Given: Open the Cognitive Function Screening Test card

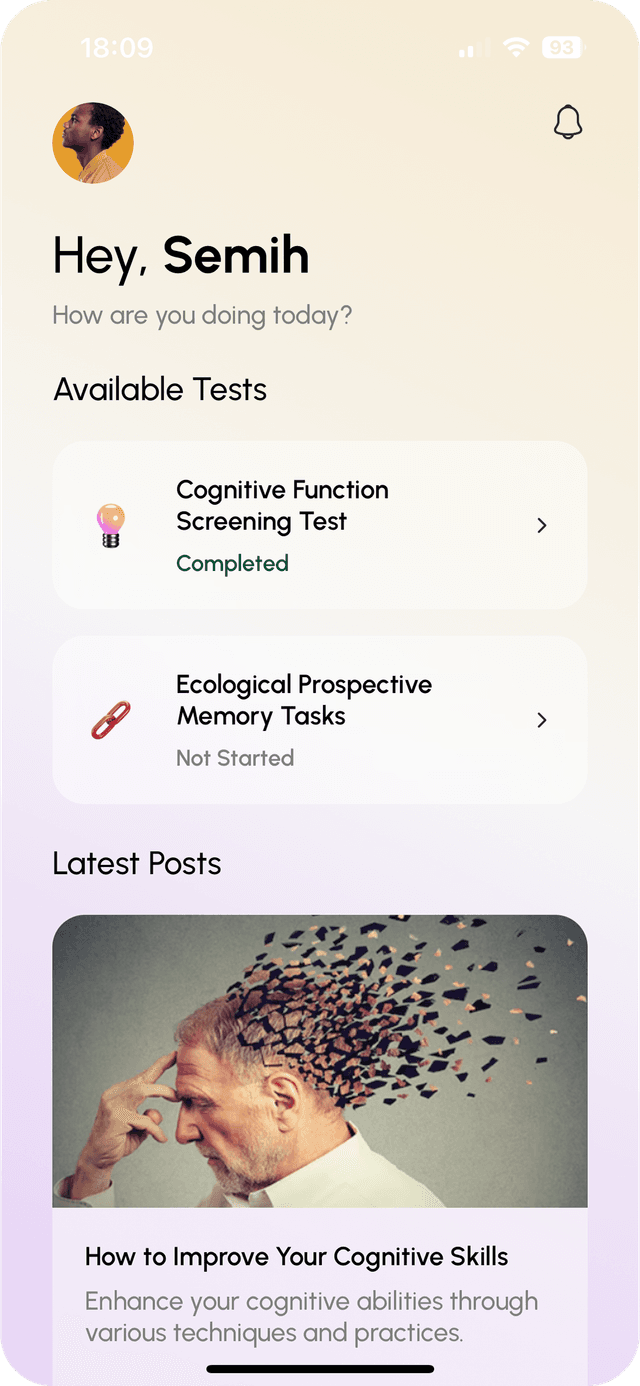Looking at the screenshot, I should (x=319, y=525).
